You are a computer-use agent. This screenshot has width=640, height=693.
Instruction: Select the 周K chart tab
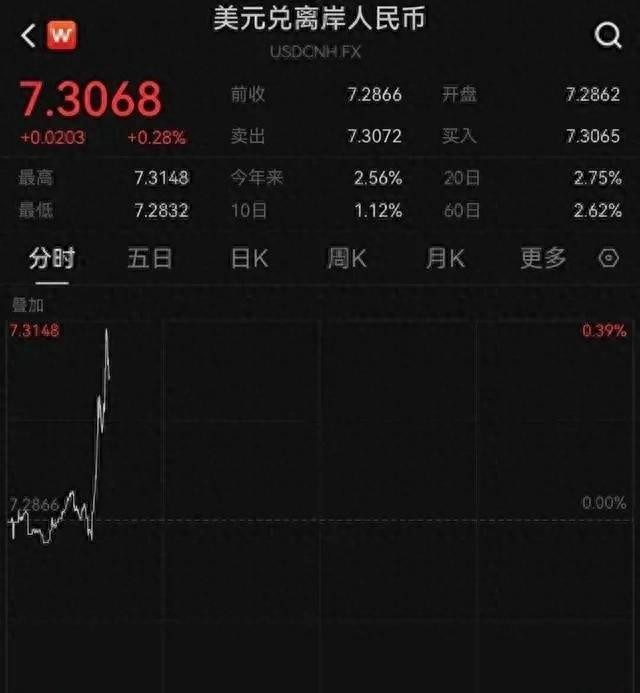[347, 258]
